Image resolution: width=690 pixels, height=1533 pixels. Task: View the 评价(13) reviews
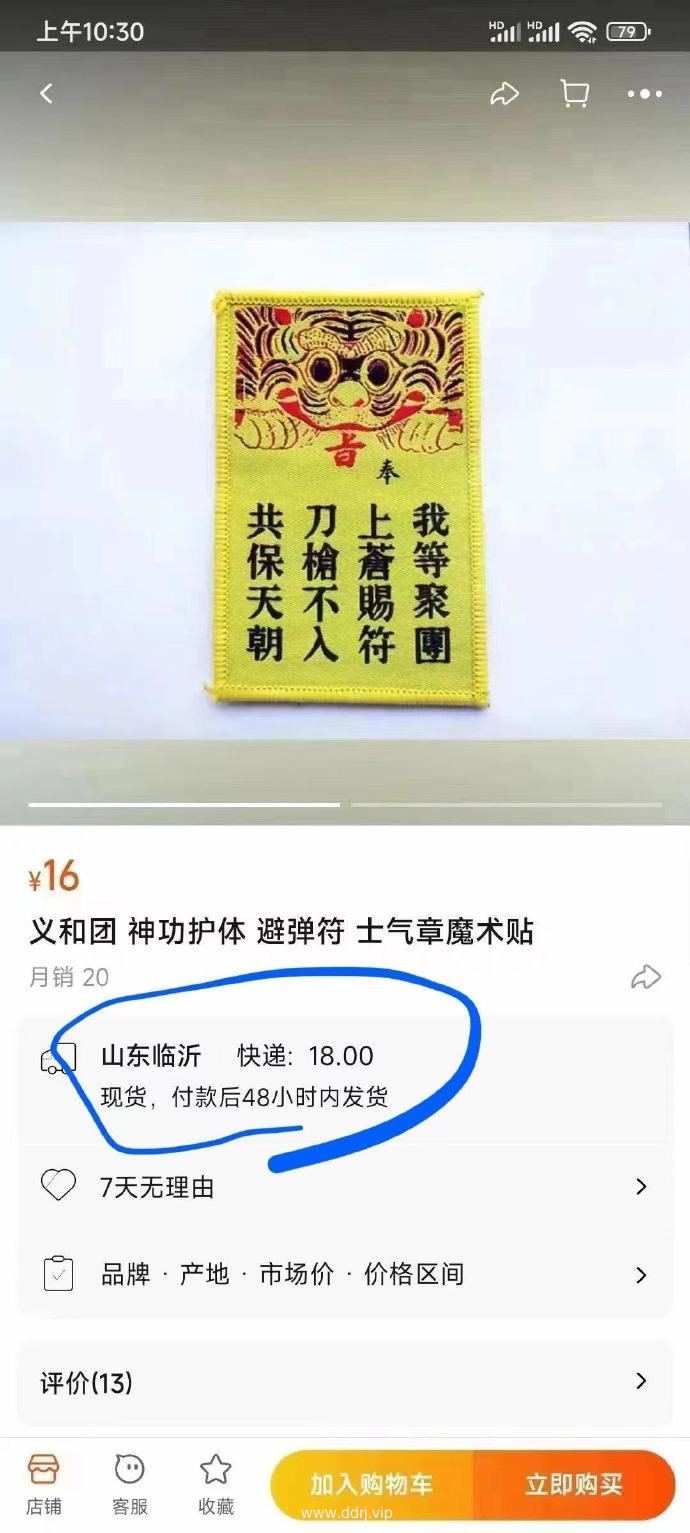click(x=345, y=1383)
